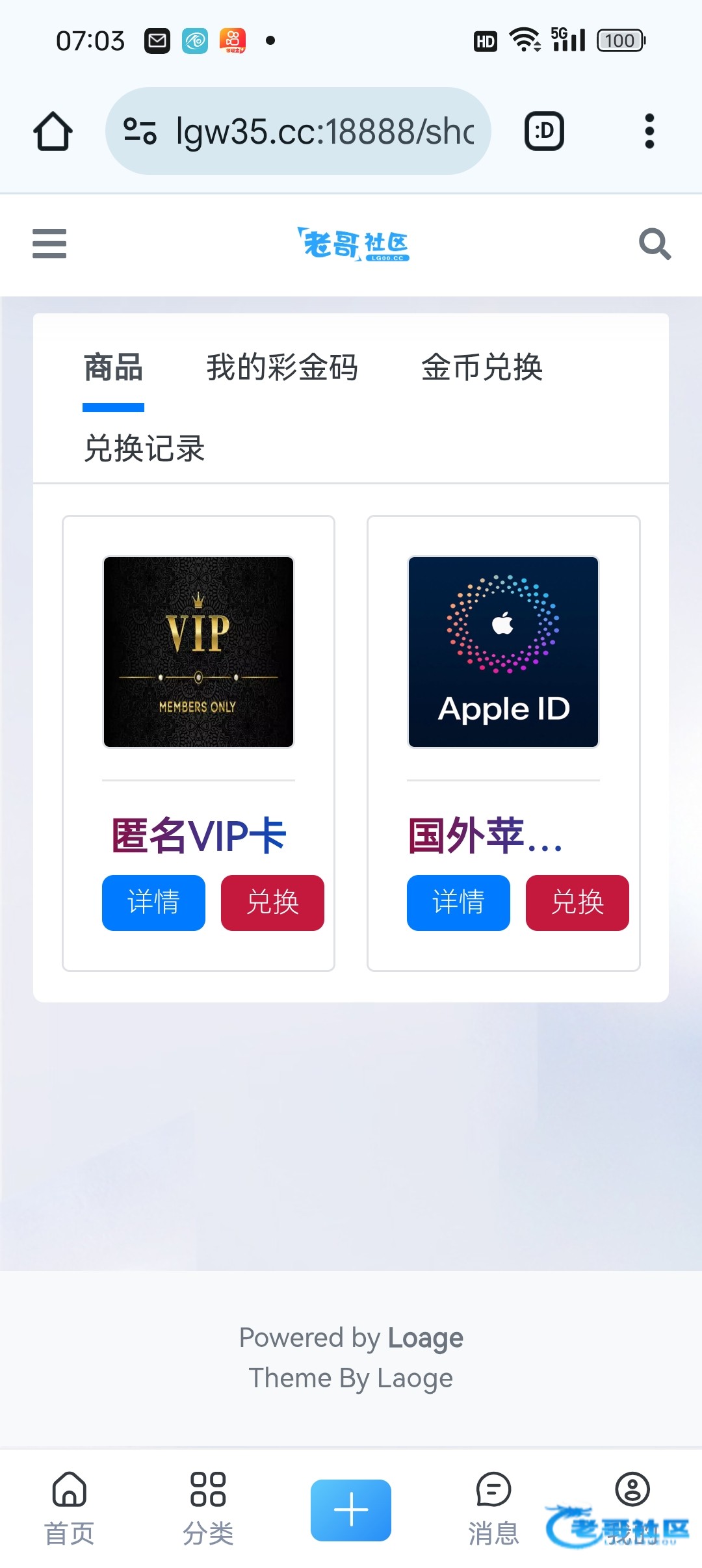Open the browser three-dot menu

coord(649,131)
